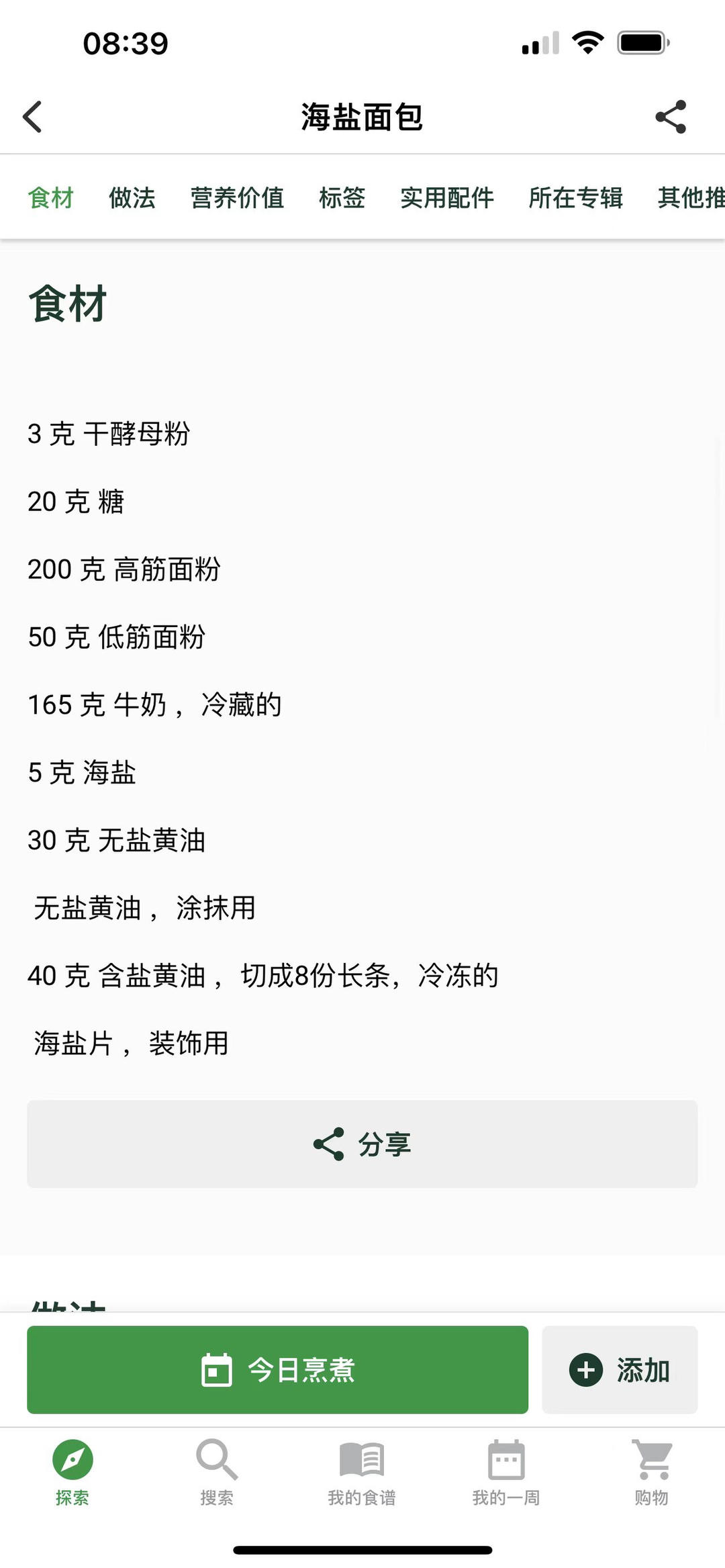Share the recipe via top-right icon
Screen dimensions: 725x1568
(671, 117)
